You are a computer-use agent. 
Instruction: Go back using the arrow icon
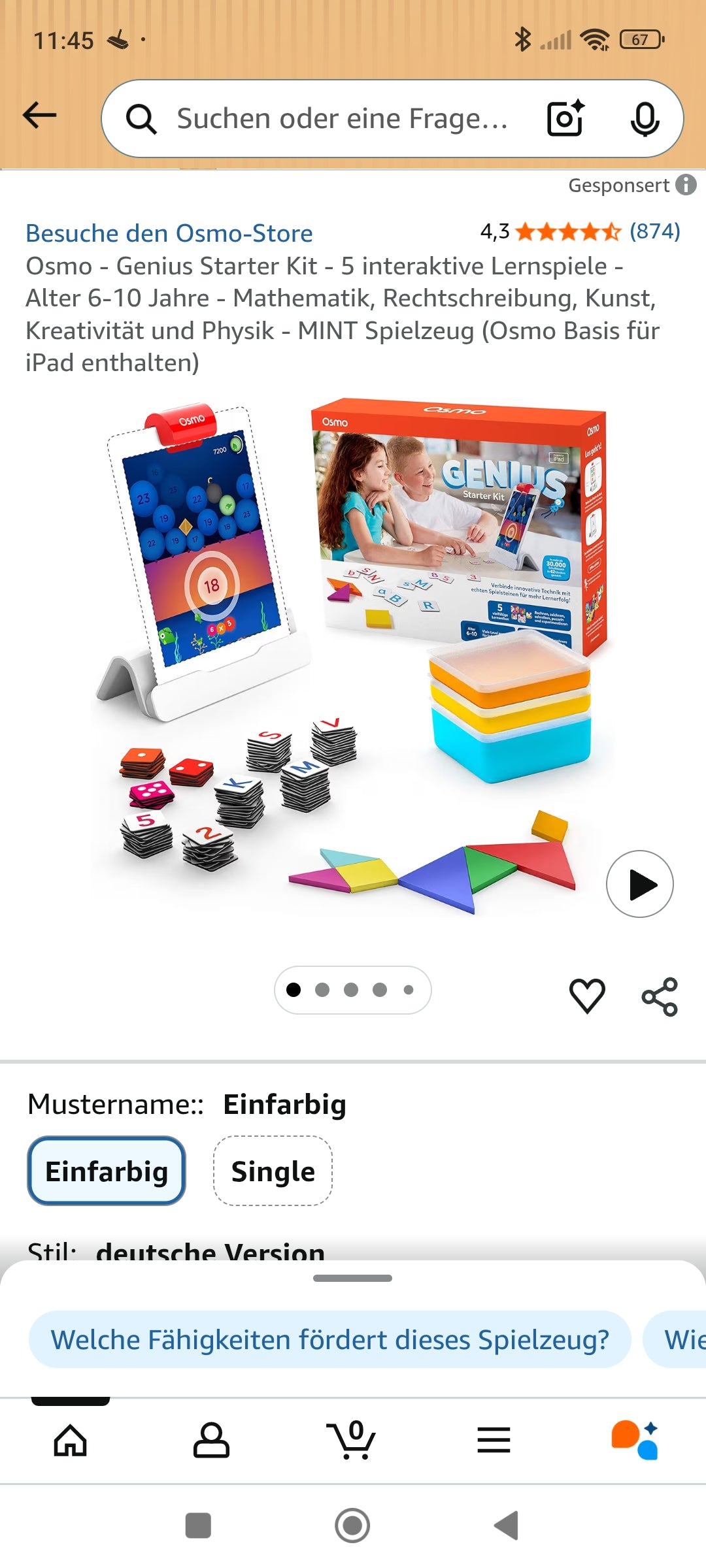[40, 116]
